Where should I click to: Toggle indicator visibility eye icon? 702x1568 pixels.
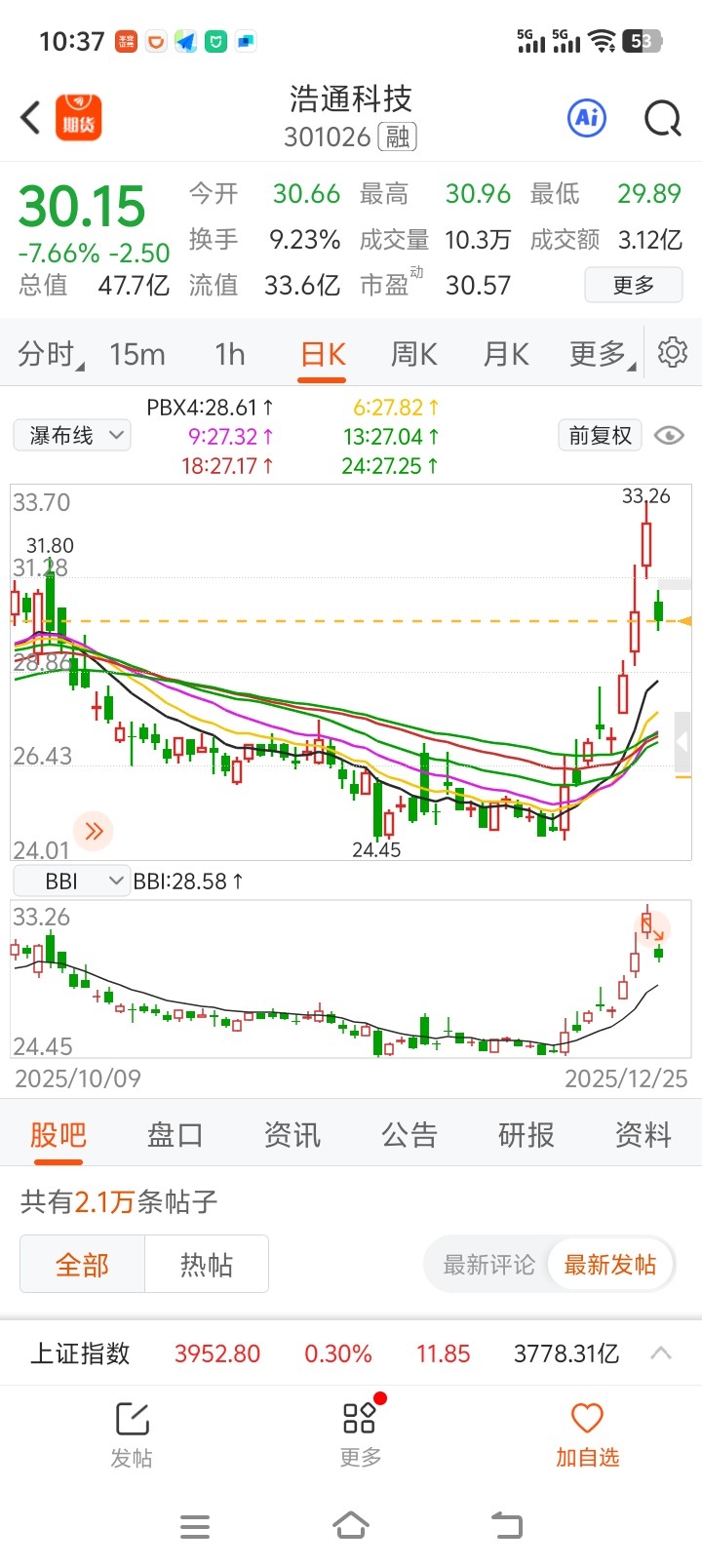[x=669, y=435]
